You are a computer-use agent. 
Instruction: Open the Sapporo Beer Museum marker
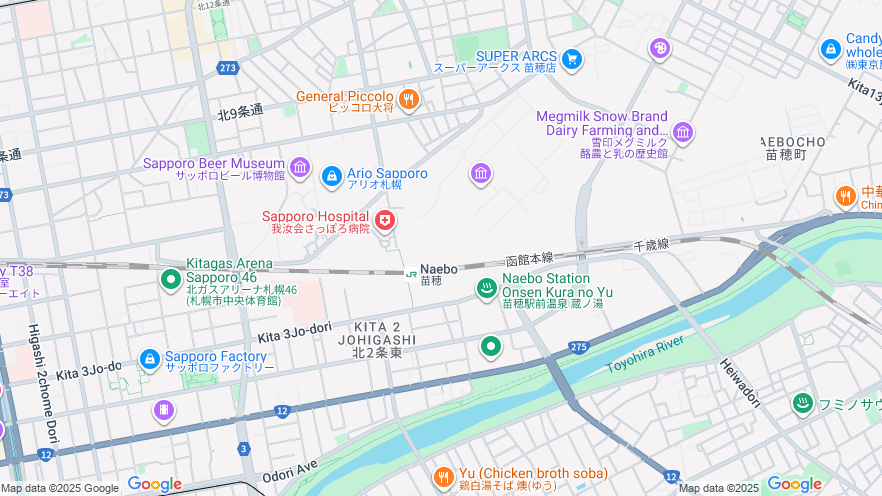(300, 168)
